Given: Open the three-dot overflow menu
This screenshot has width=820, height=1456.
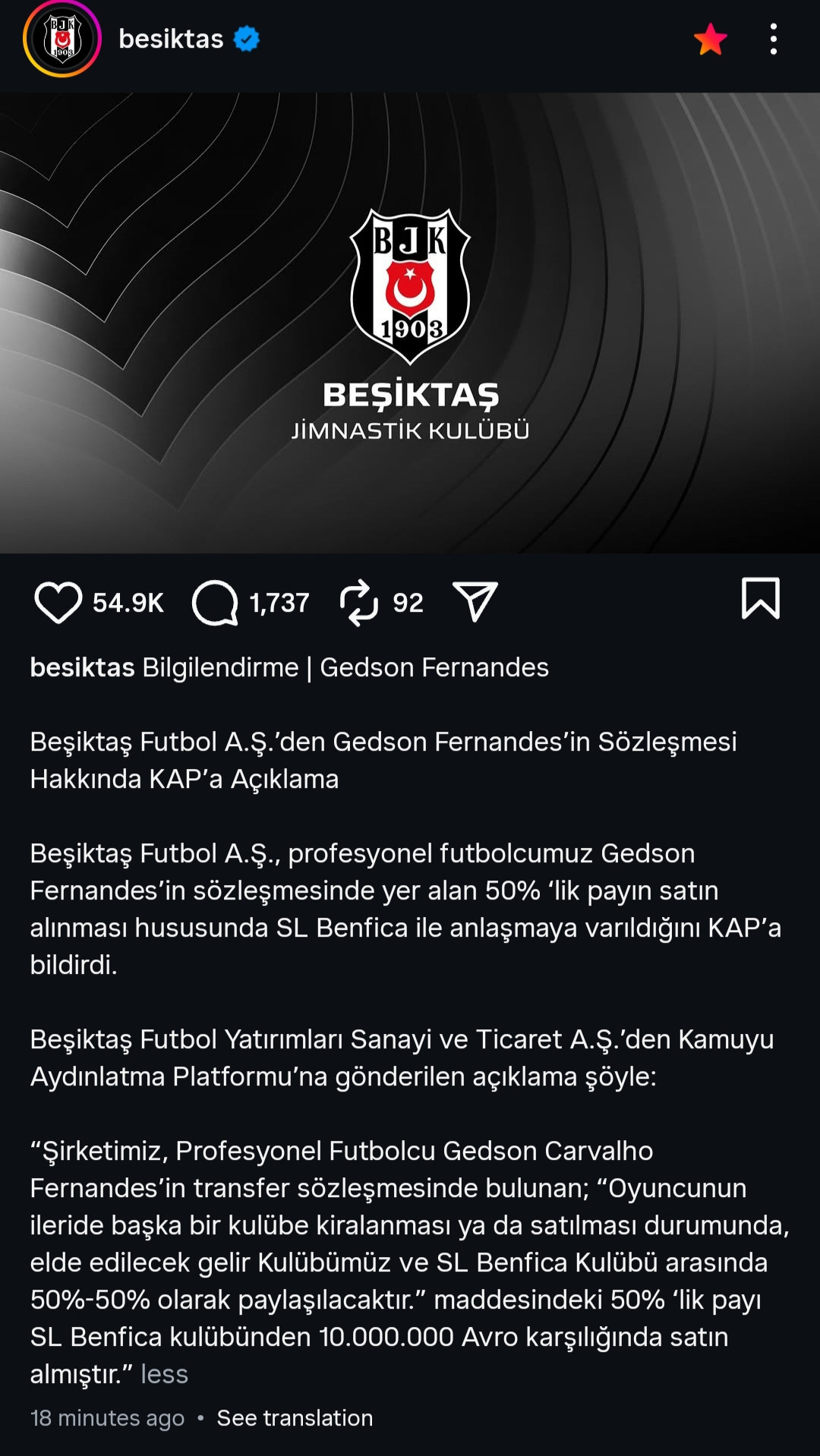Looking at the screenshot, I should click(773, 39).
